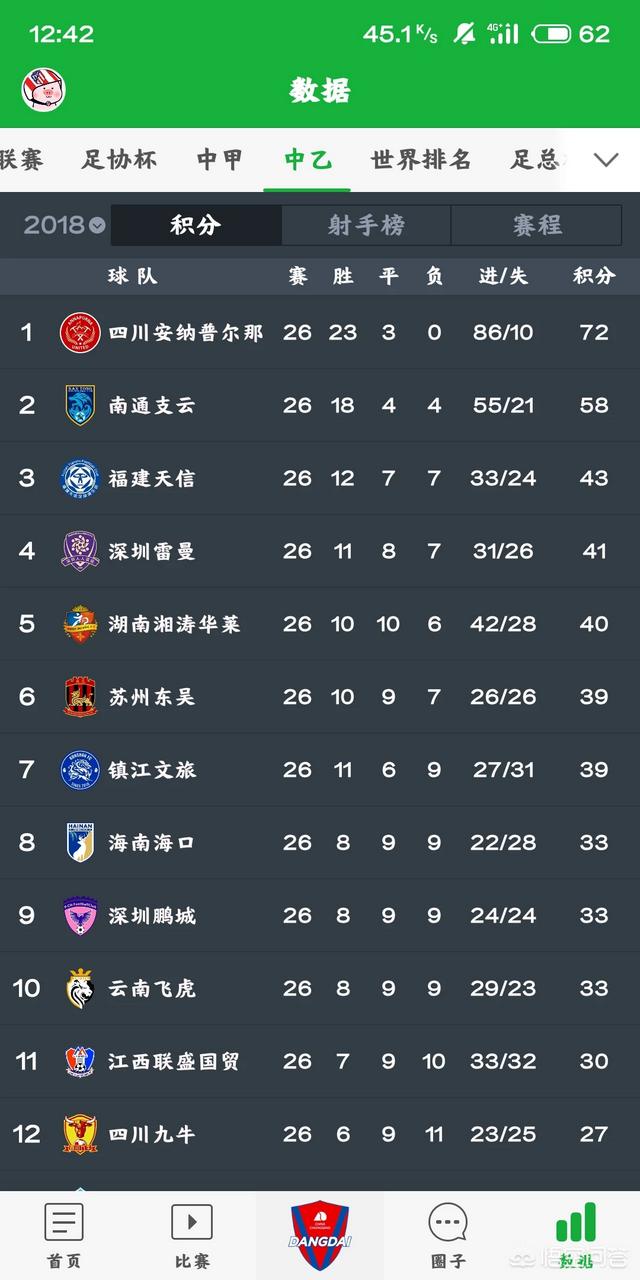Screen dimensions: 640x1280
Task: Expand the league list with the down chevron
Action: pos(606,160)
